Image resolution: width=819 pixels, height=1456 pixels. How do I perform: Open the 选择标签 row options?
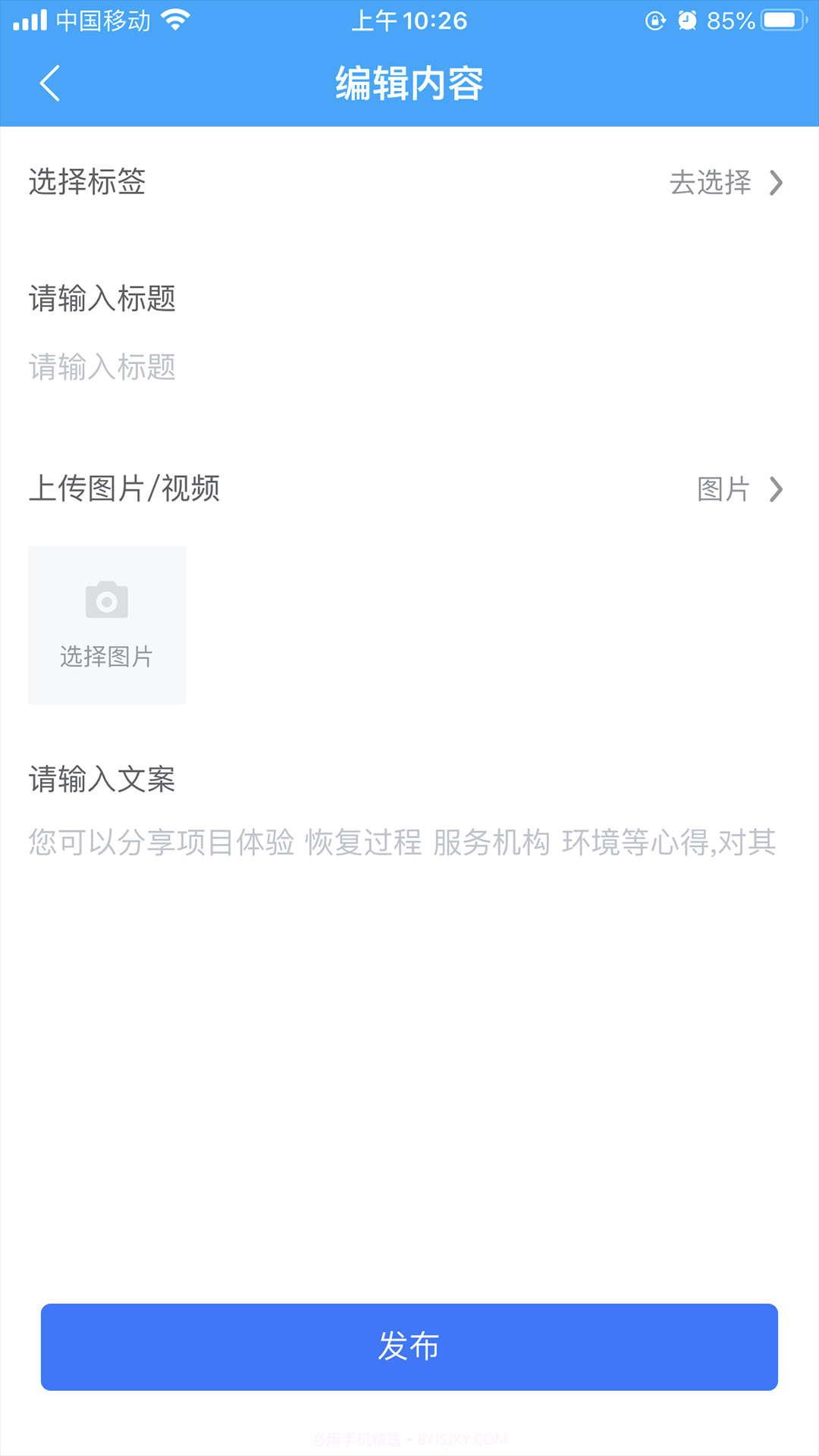click(87, 184)
